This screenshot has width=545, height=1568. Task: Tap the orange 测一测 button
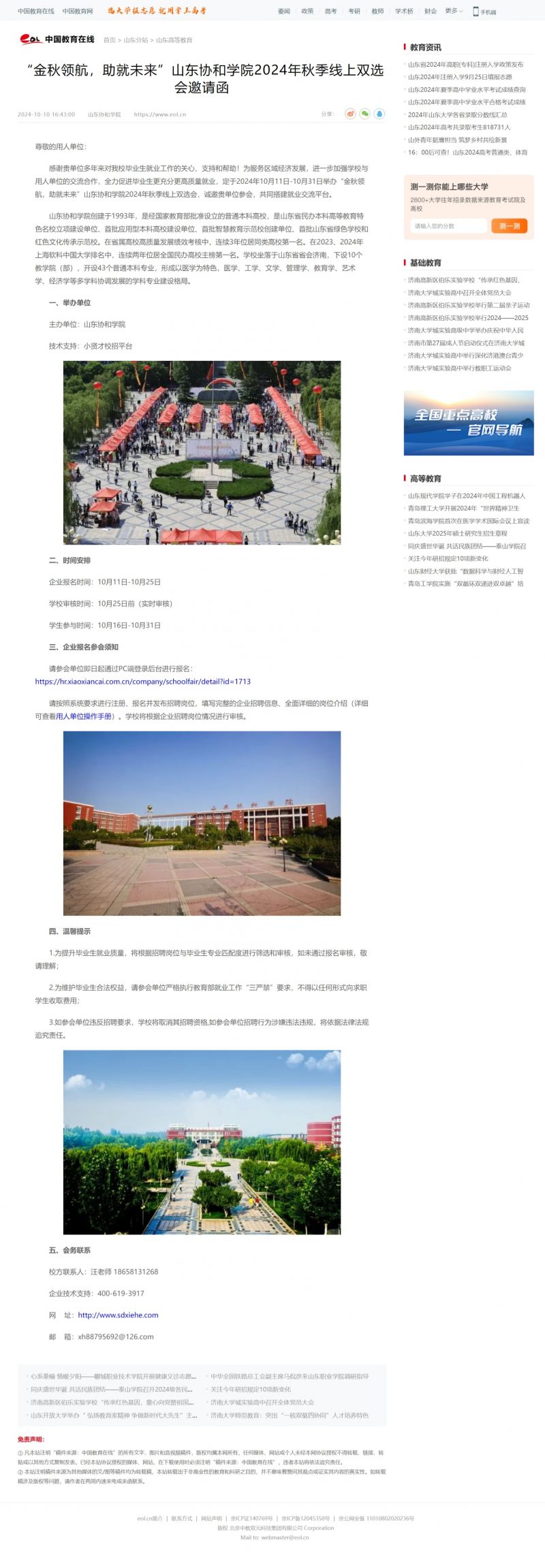tap(509, 226)
